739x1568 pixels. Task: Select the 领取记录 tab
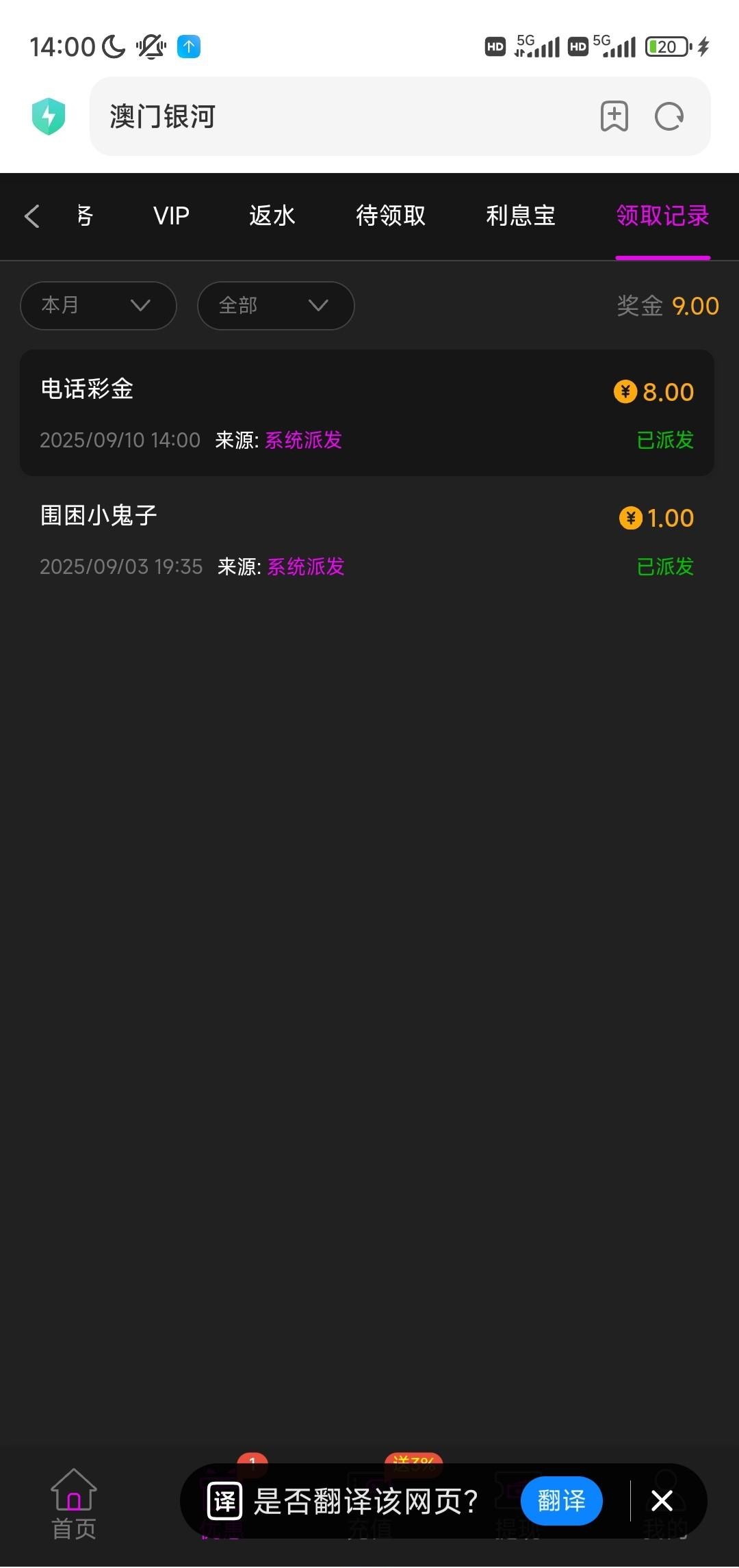click(x=662, y=216)
